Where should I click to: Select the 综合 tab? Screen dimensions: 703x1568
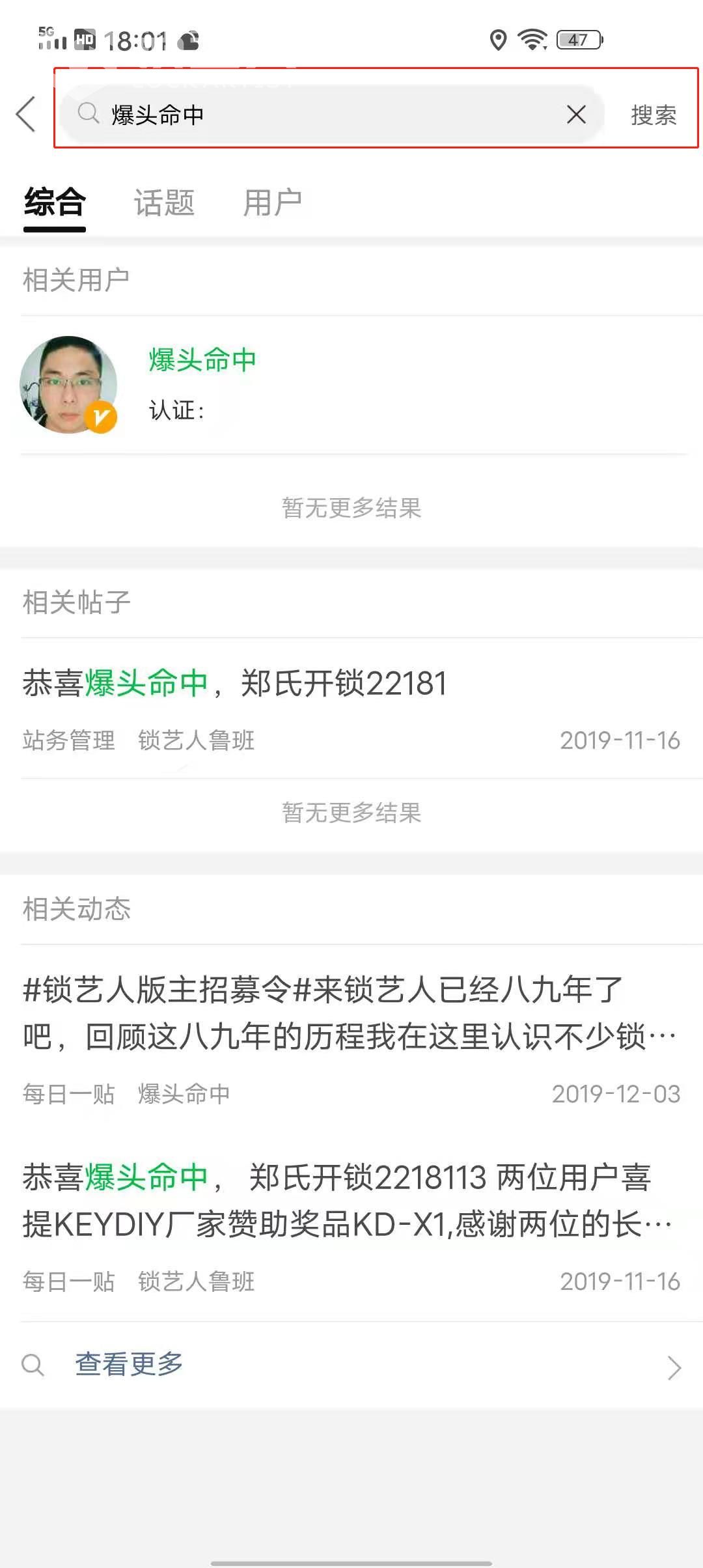tap(55, 203)
